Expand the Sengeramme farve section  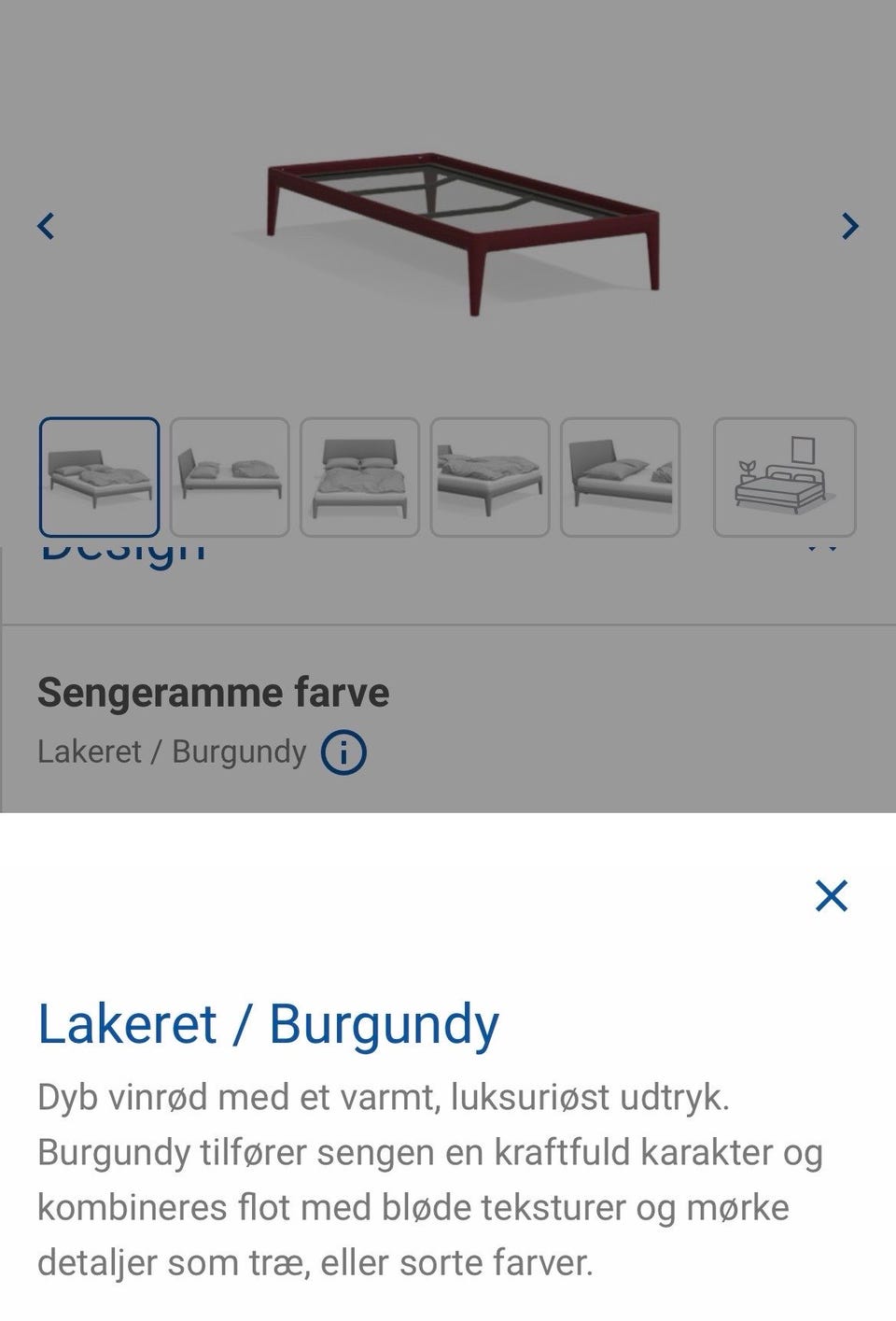tap(213, 693)
